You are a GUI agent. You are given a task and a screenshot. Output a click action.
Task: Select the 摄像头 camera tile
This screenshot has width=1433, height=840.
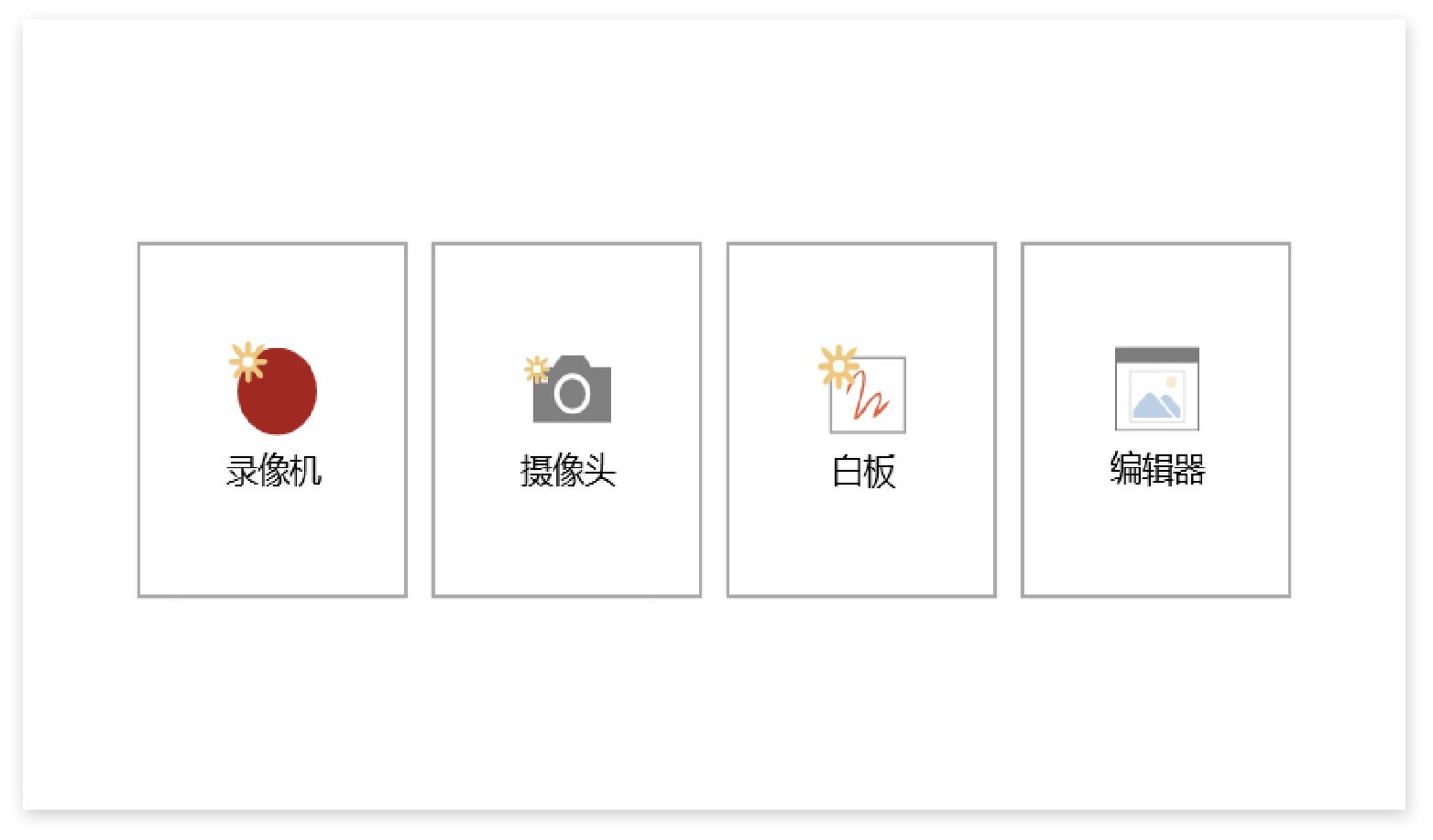coord(566,420)
